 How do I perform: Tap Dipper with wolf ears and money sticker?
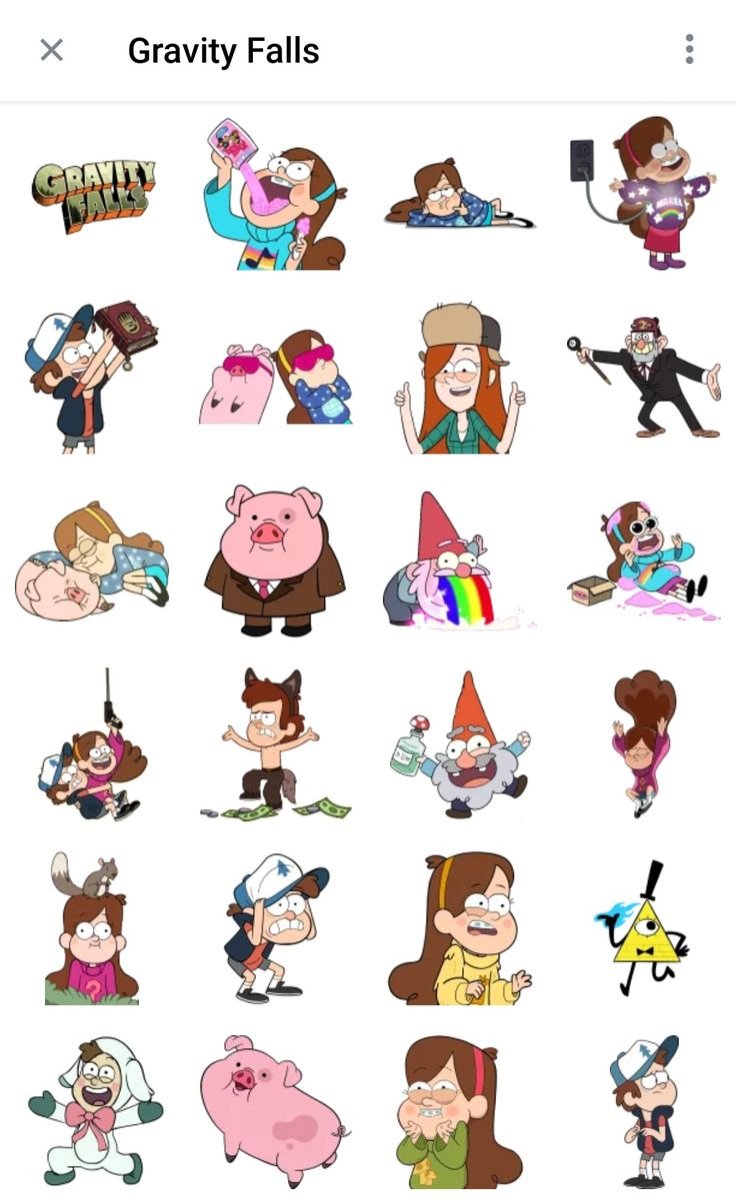pos(274,745)
